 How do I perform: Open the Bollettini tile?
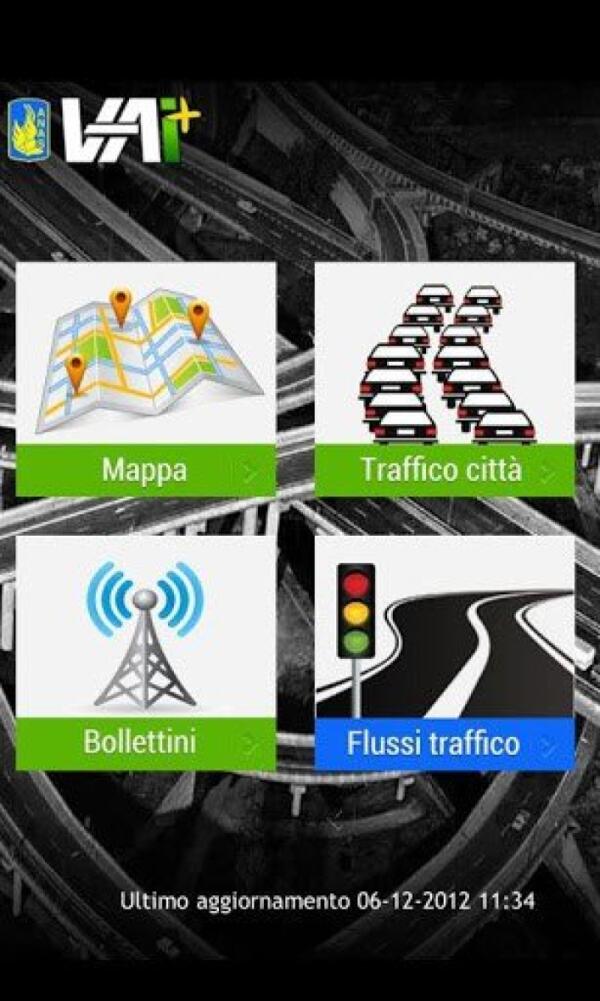point(146,653)
